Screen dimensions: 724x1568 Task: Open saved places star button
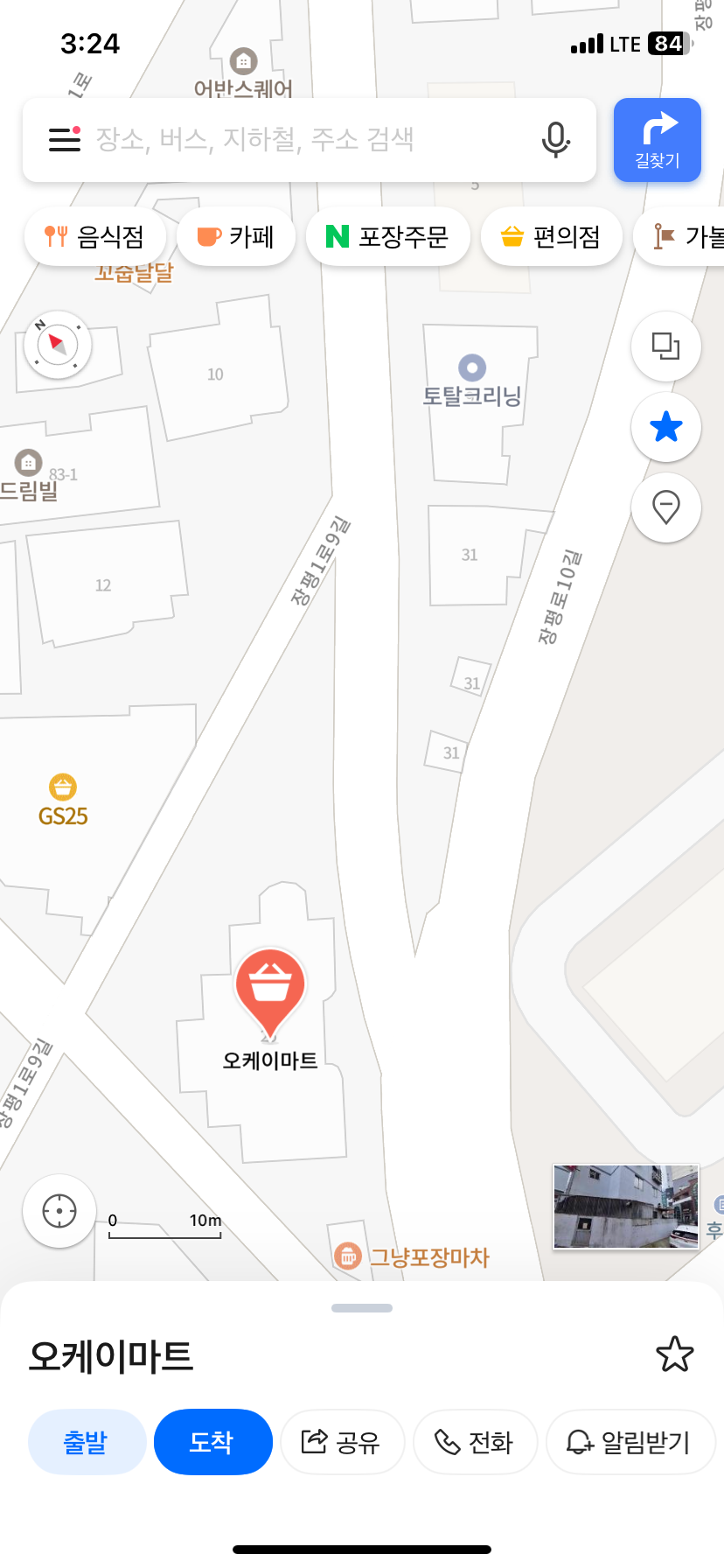[665, 427]
